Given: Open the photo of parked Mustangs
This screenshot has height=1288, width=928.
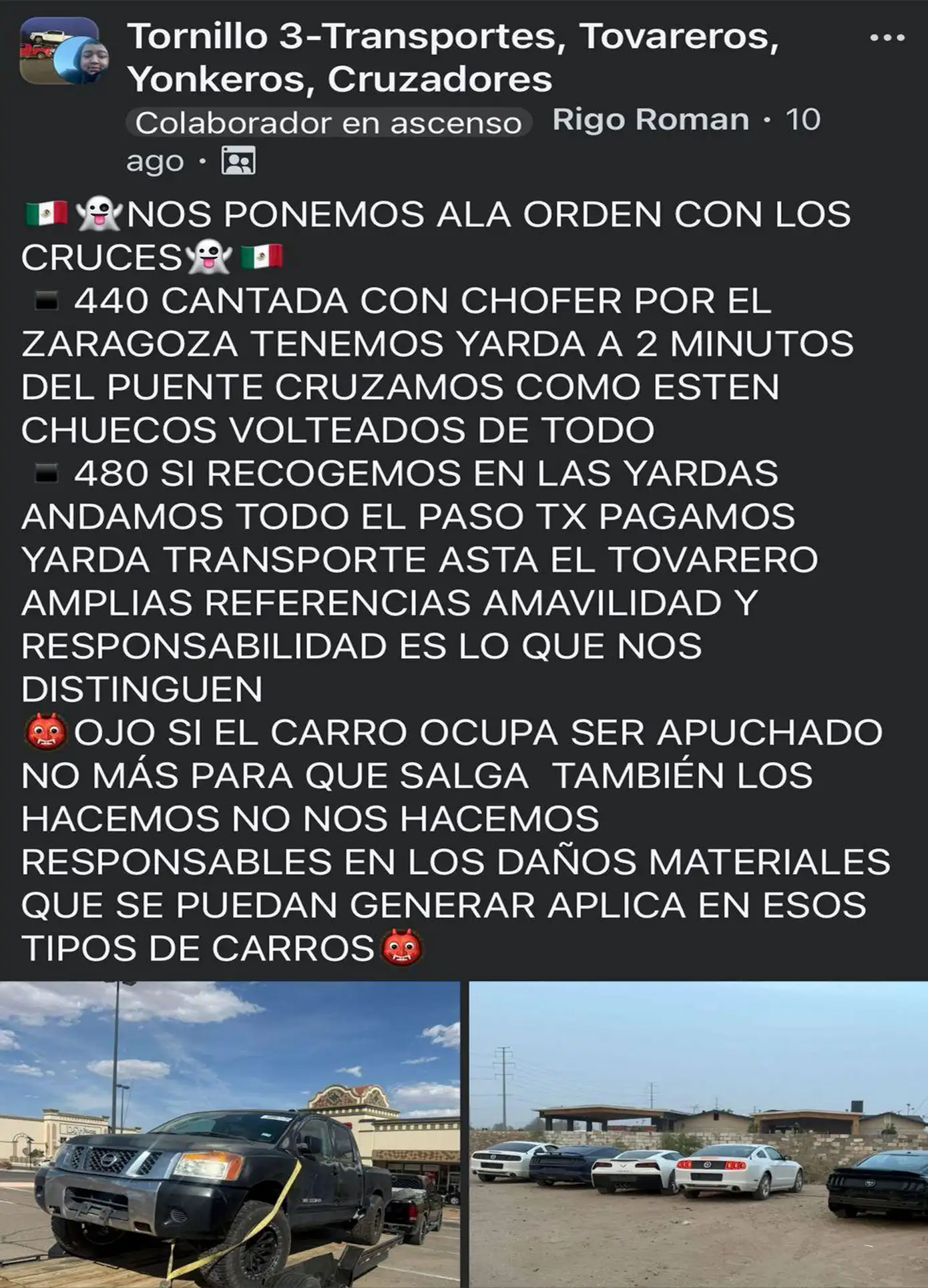Looking at the screenshot, I should pyautogui.click(x=698, y=1133).
